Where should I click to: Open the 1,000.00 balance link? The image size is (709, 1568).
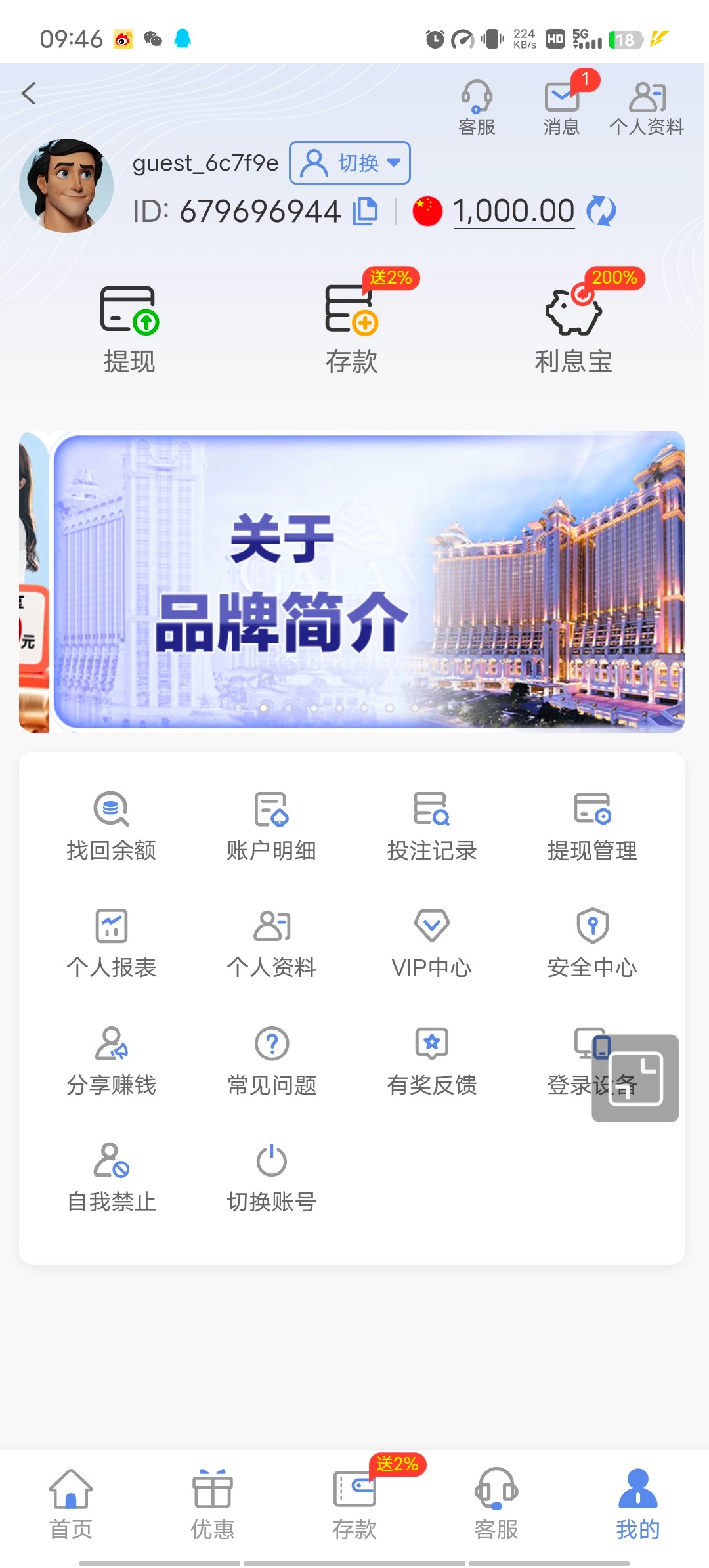click(514, 211)
